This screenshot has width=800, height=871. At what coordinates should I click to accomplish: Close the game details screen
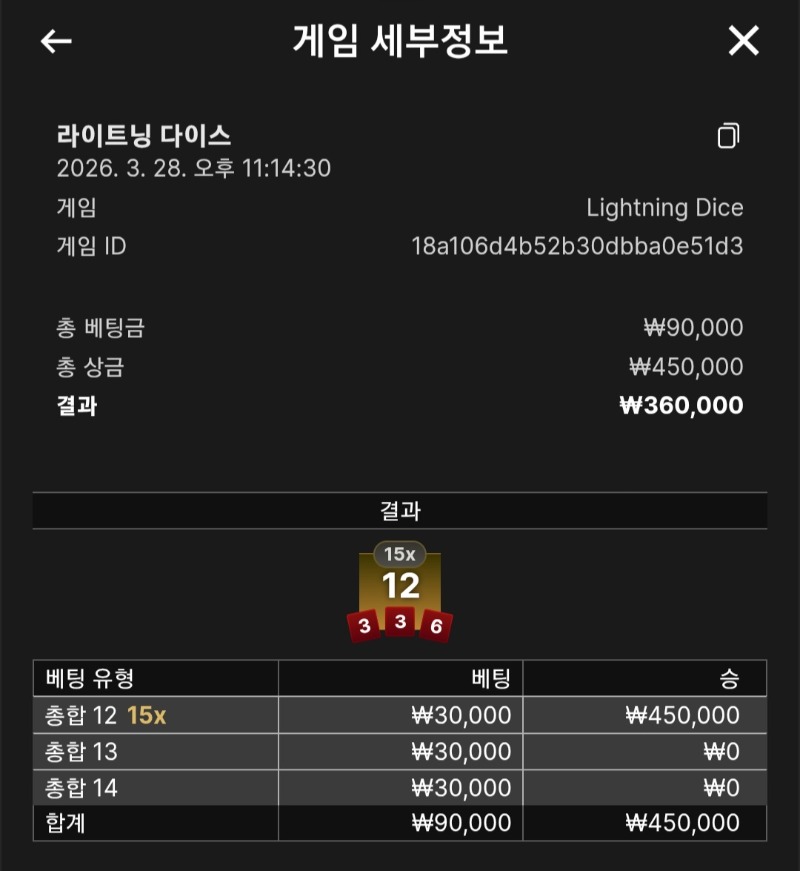pyautogui.click(x=743, y=41)
